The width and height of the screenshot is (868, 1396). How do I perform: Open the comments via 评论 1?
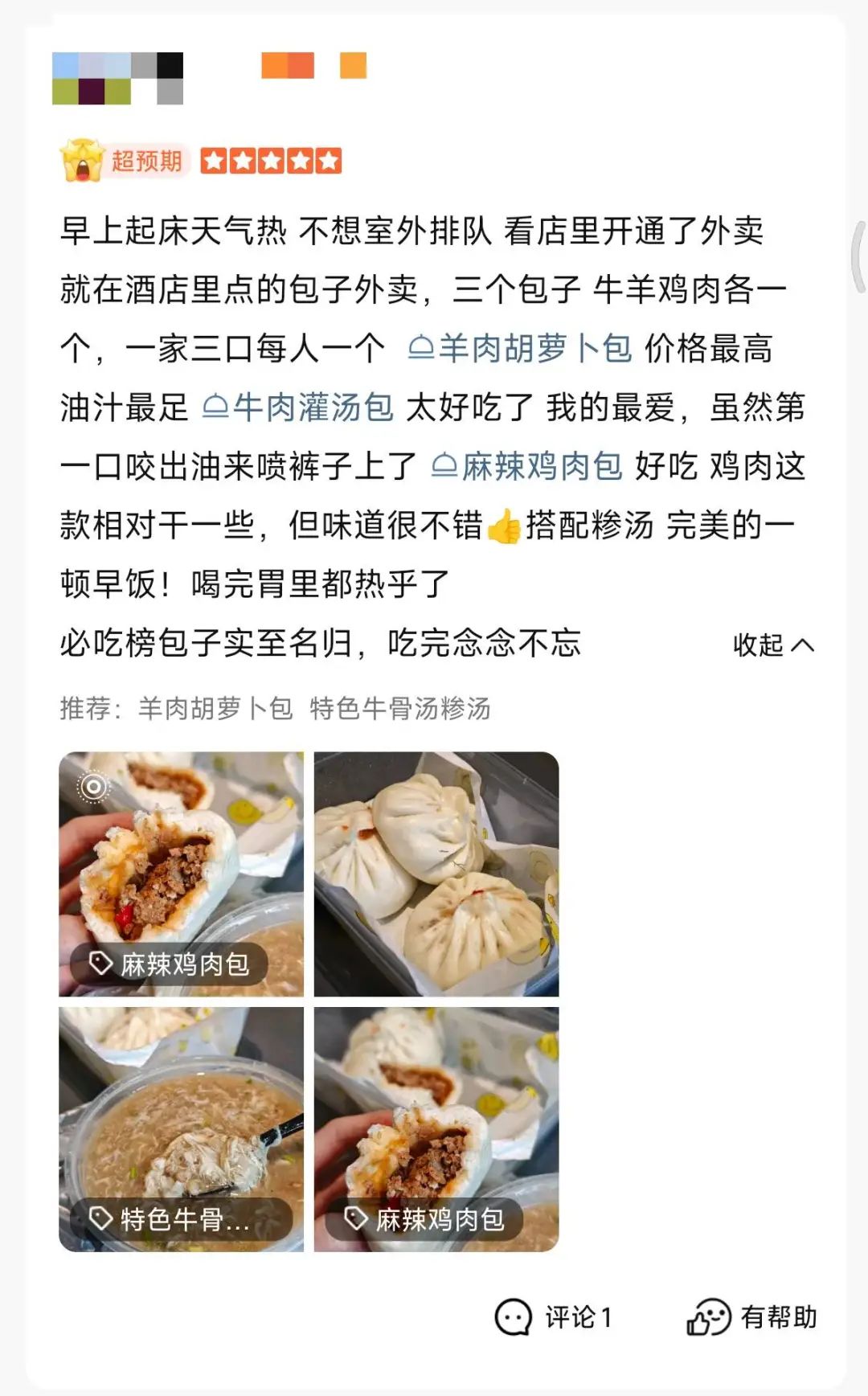554,1317
